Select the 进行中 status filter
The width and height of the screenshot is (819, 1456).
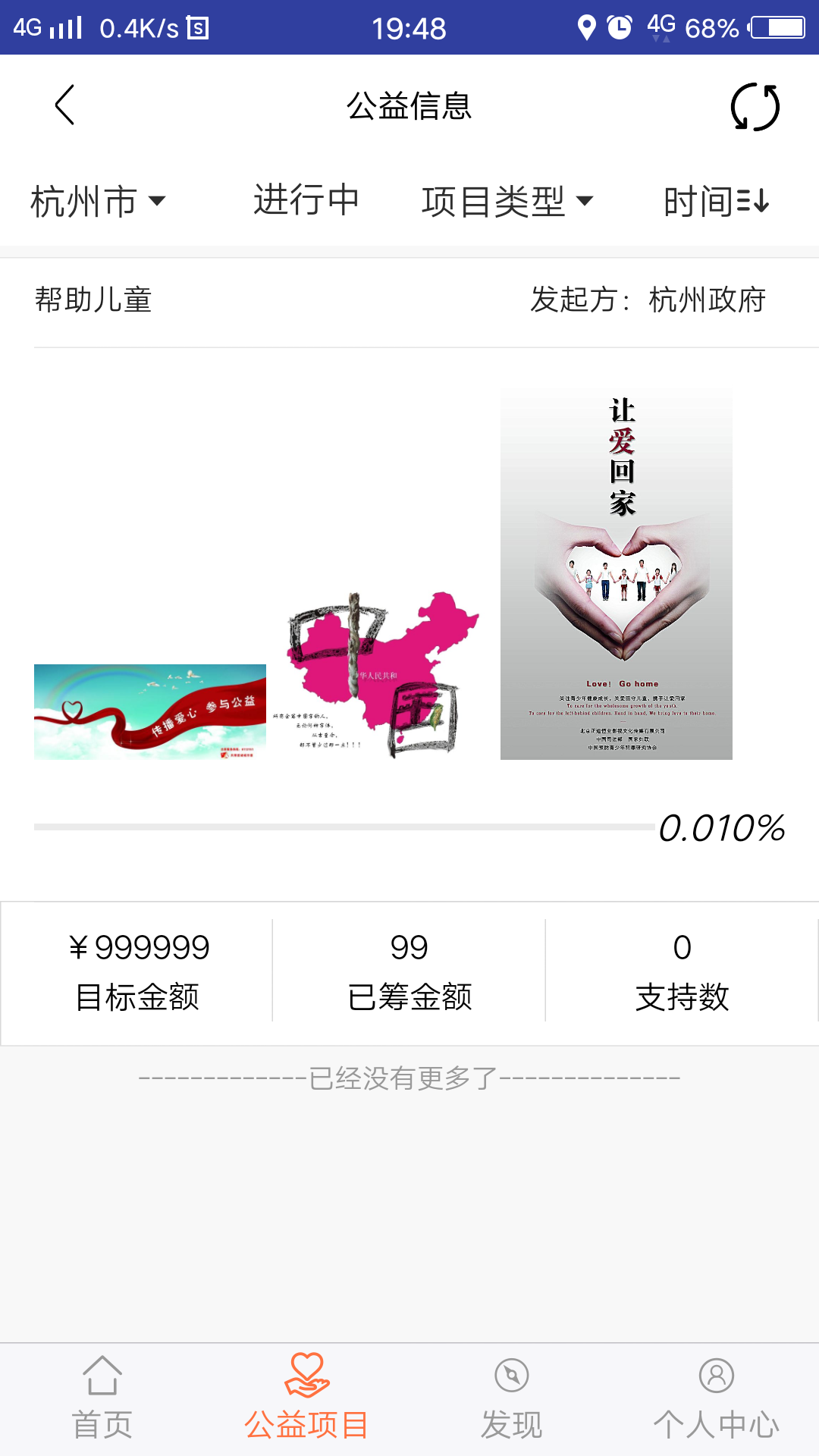(306, 201)
